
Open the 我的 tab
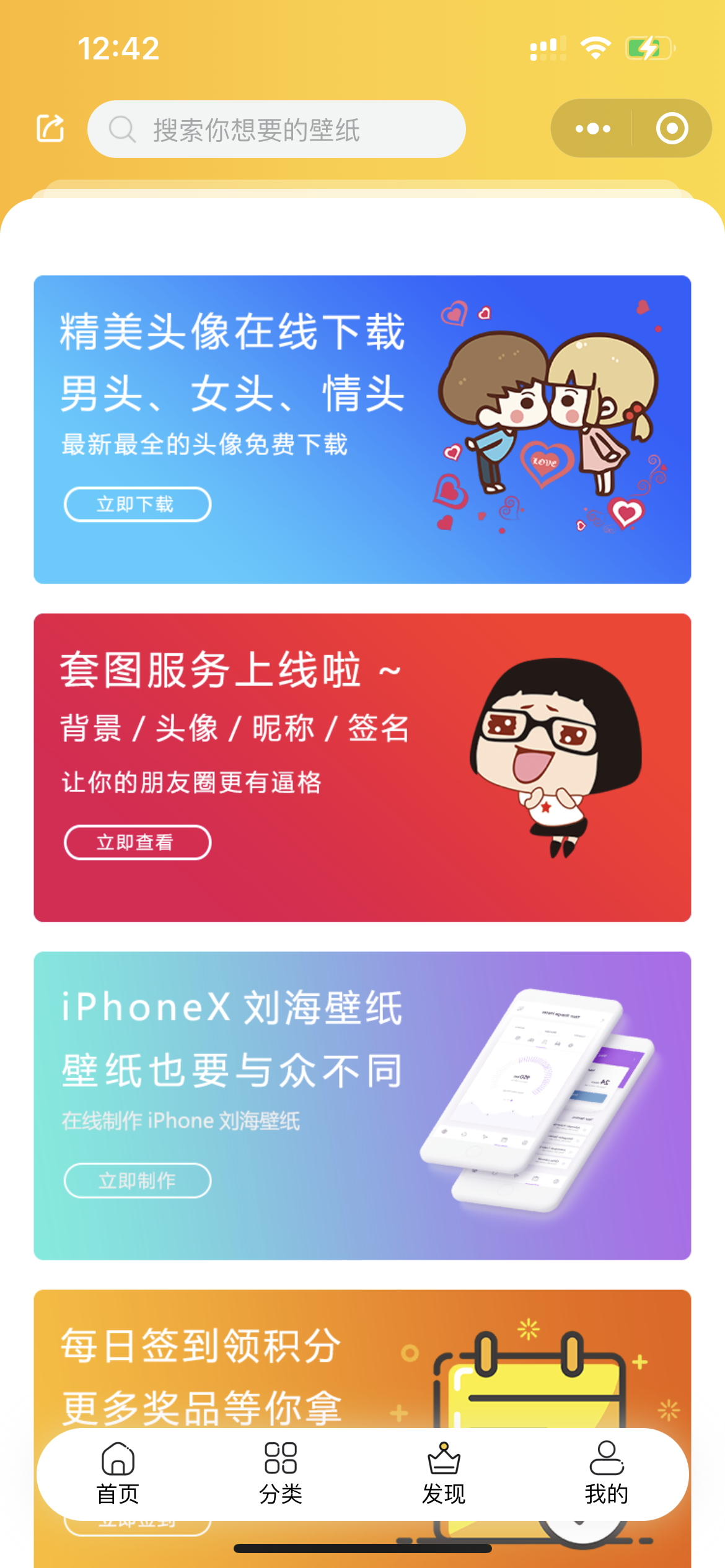click(607, 1474)
